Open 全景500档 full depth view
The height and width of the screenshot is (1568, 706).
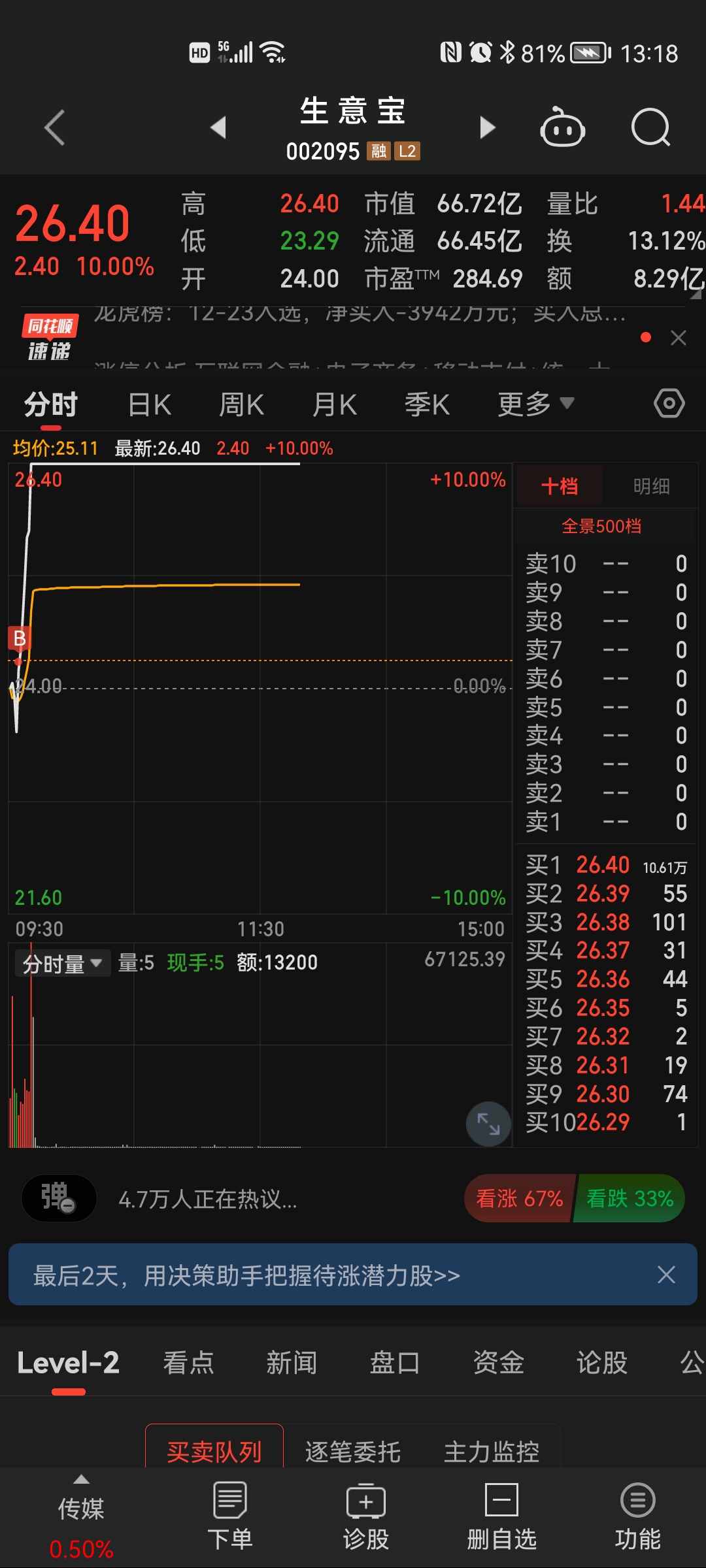tap(601, 527)
